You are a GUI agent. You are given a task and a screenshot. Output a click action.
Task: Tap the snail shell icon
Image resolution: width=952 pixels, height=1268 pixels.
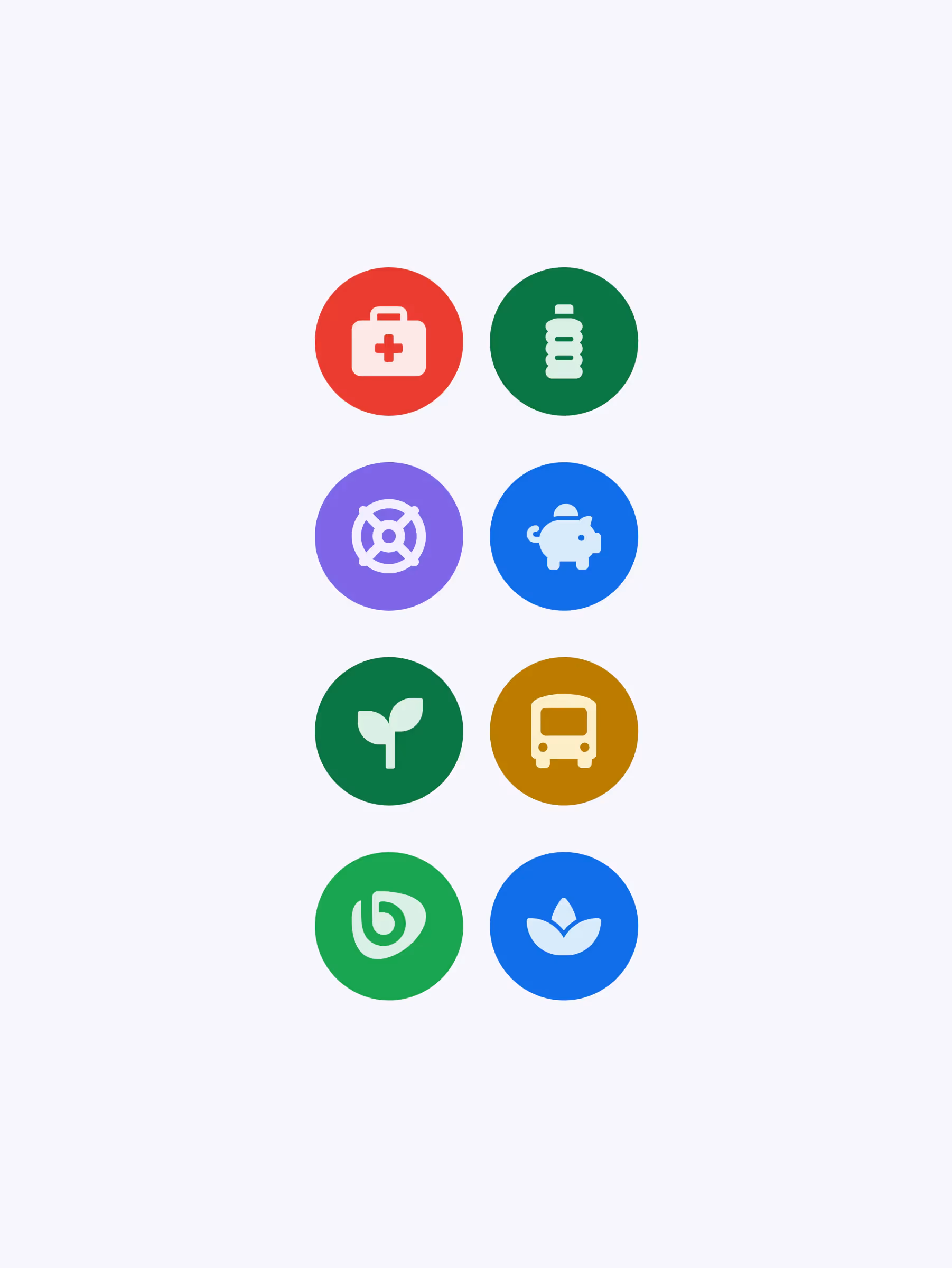(x=389, y=926)
